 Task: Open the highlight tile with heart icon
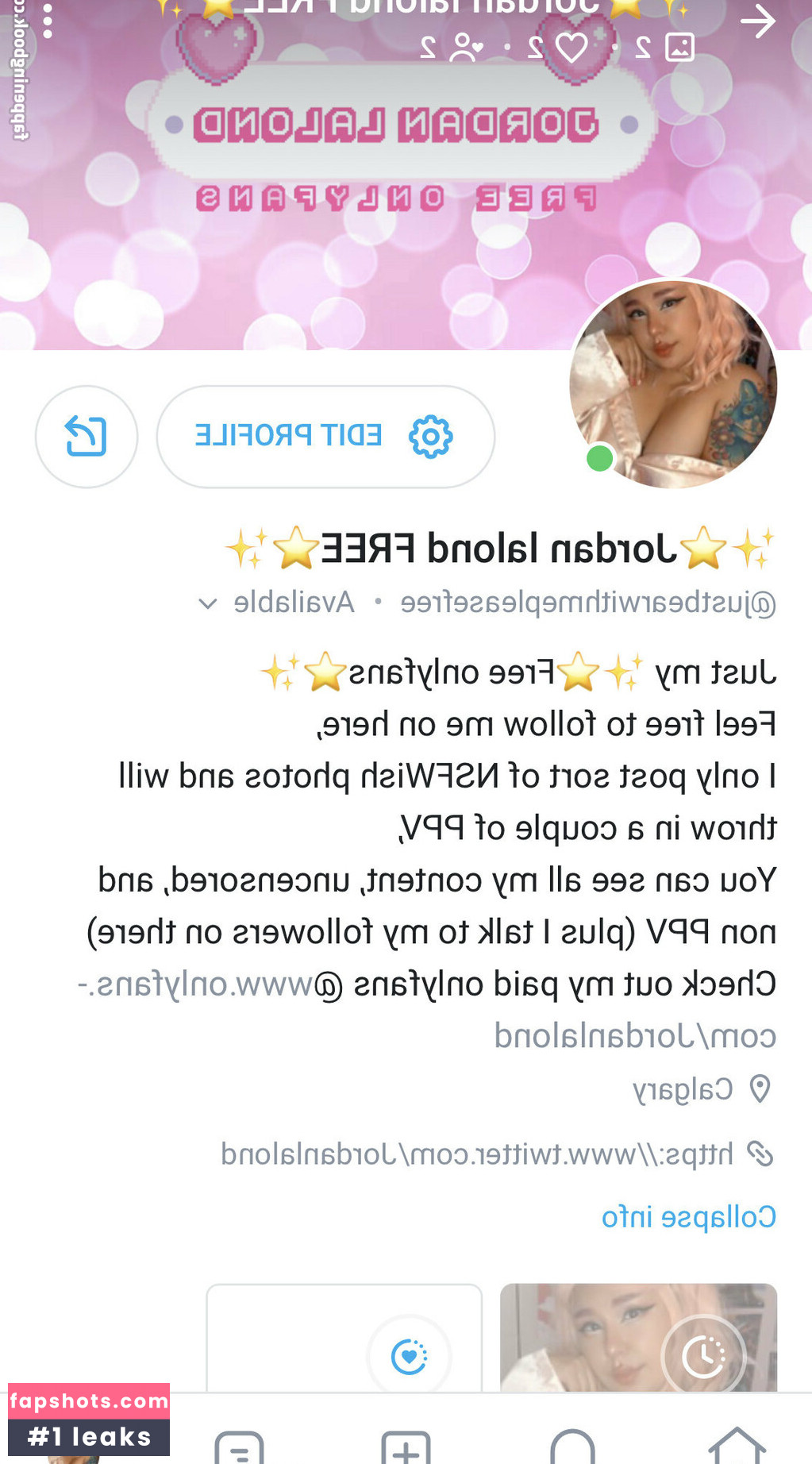tap(344, 1338)
